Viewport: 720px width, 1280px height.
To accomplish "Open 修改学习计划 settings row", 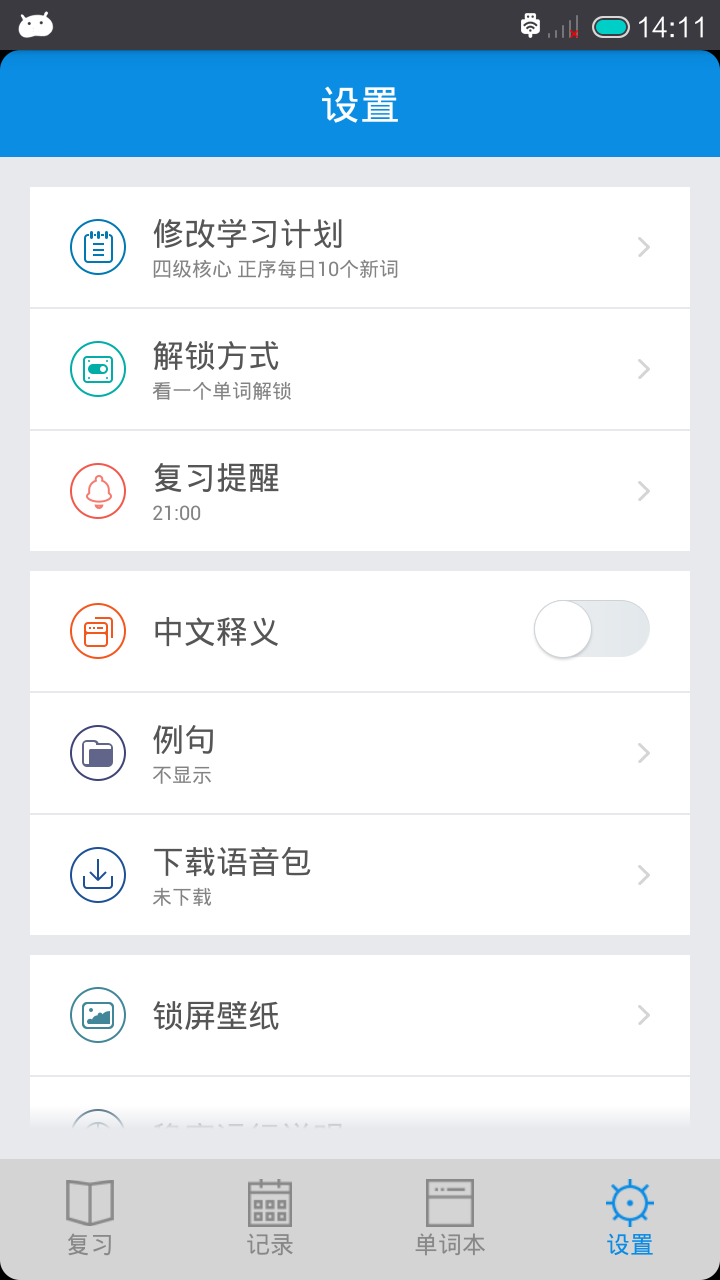I will (x=360, y=247).
